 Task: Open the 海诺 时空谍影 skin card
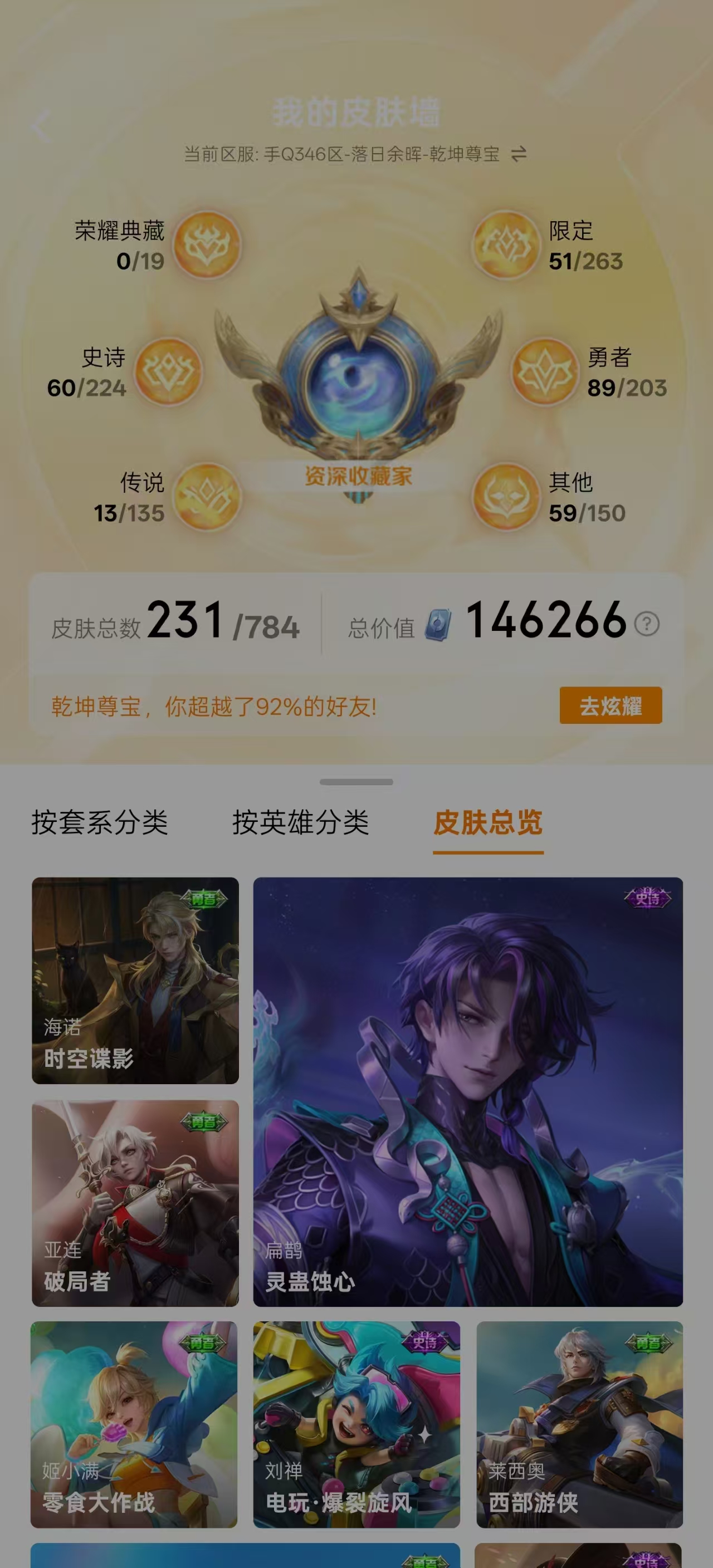click(135, 980)
